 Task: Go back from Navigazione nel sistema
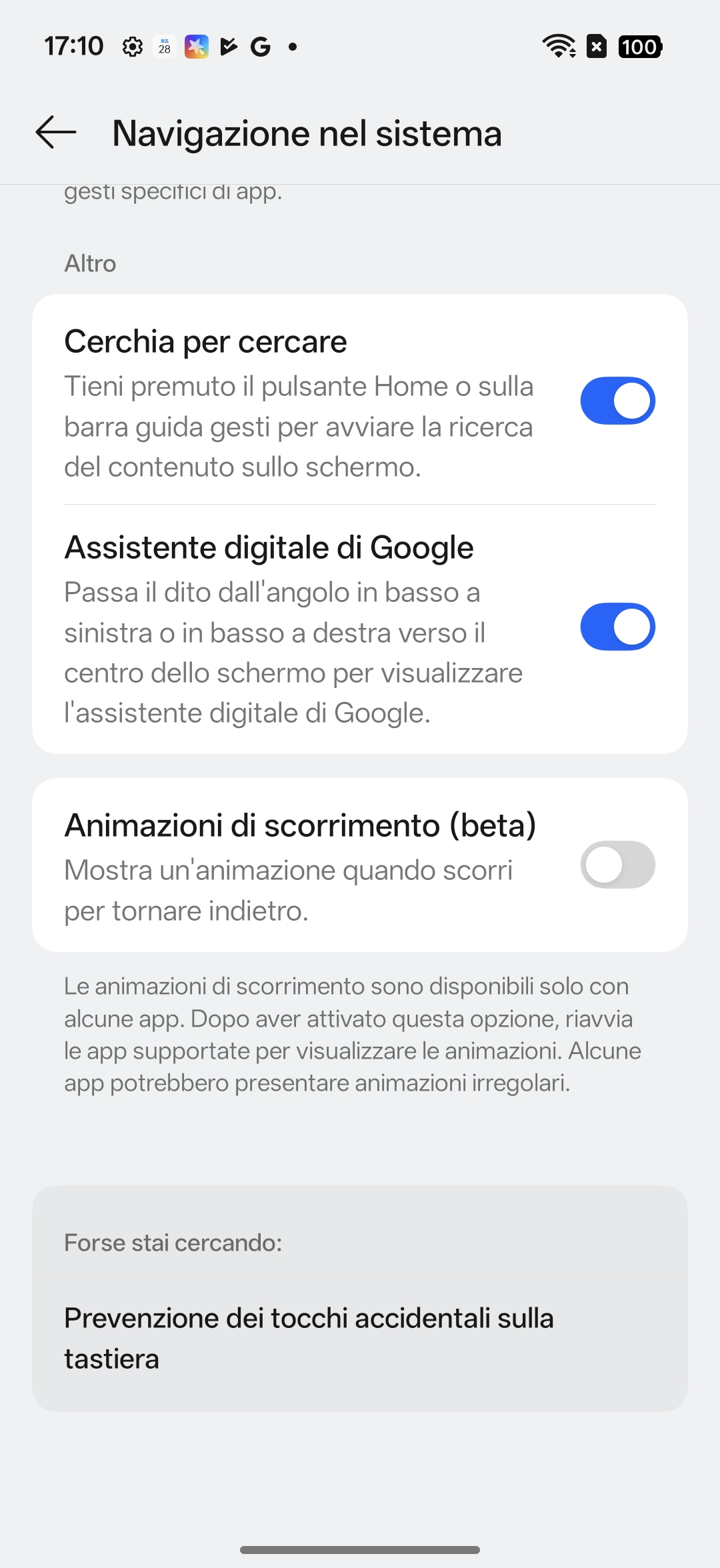tap(56, 132)
